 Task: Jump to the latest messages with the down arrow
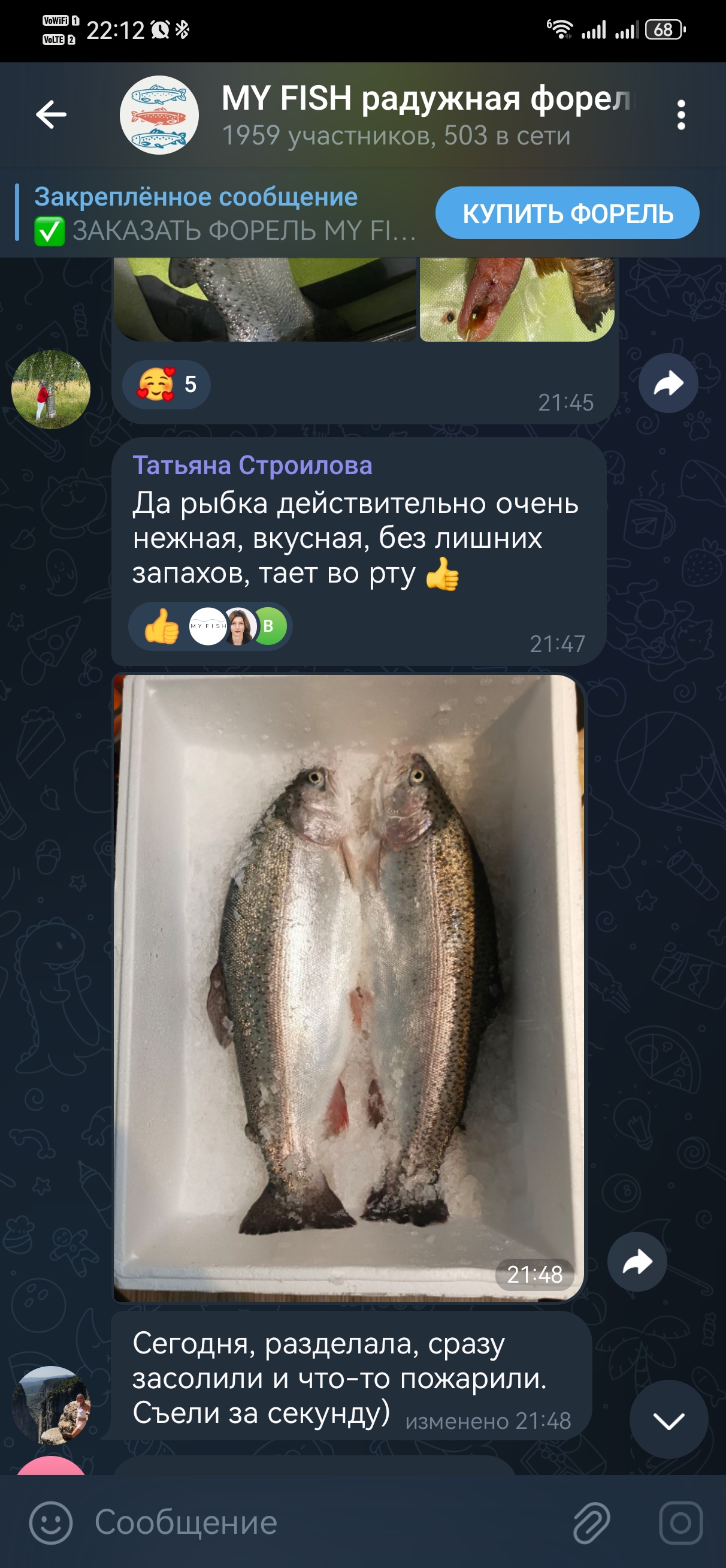point(668,1420)
